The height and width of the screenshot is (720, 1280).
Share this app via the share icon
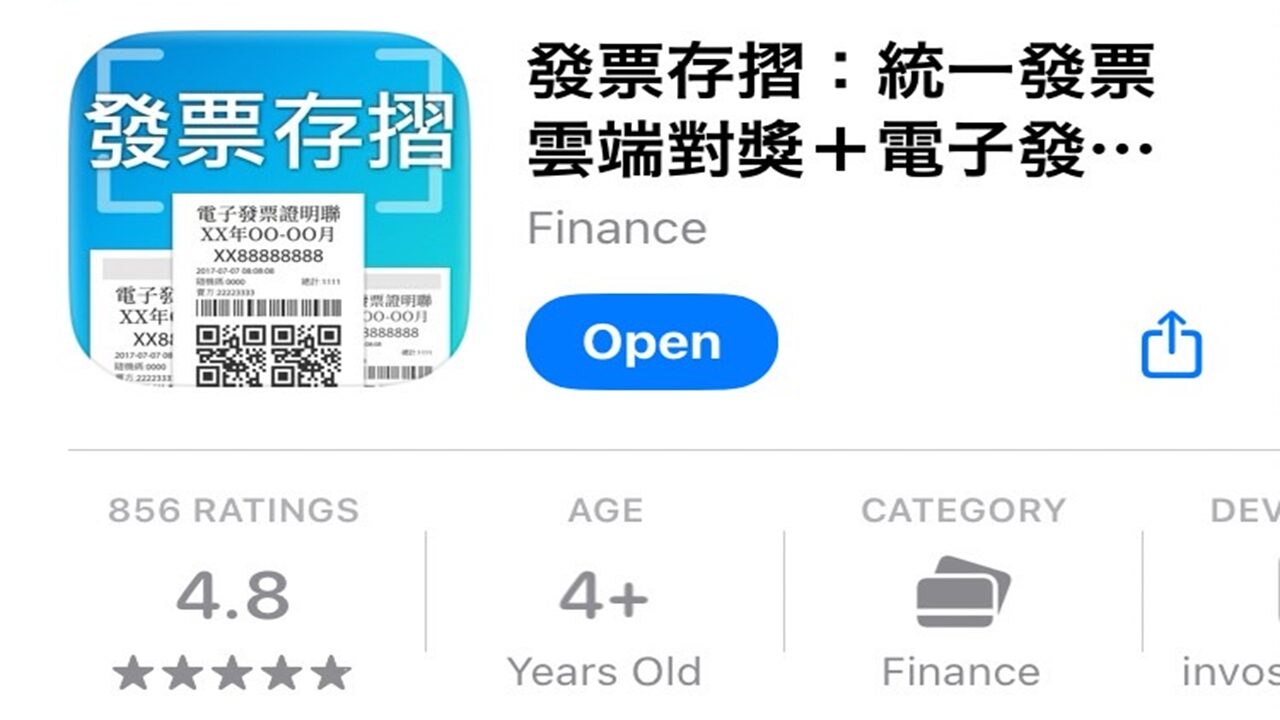pyautogui.click(x=1171, y=345)
